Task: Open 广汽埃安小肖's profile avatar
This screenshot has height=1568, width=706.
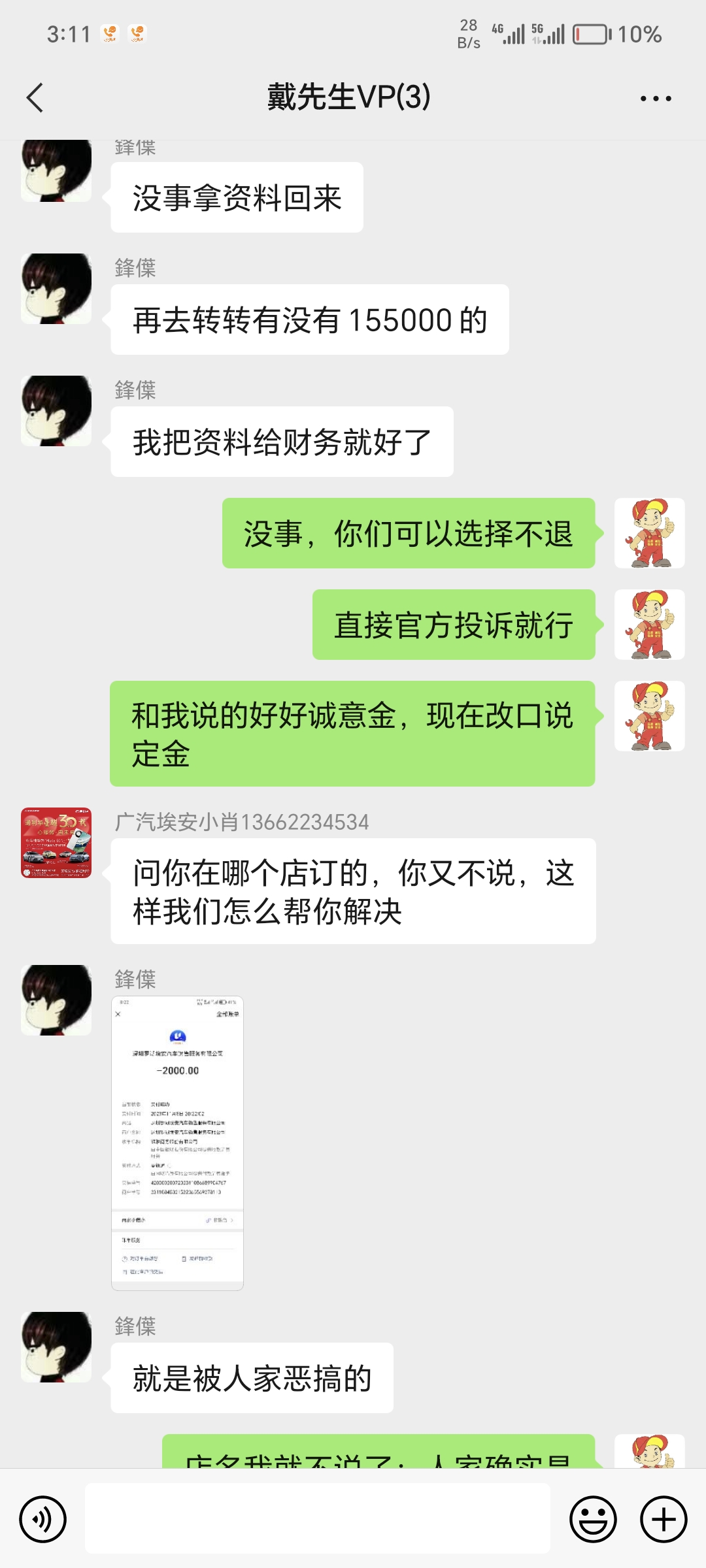Action: point(56,843)
